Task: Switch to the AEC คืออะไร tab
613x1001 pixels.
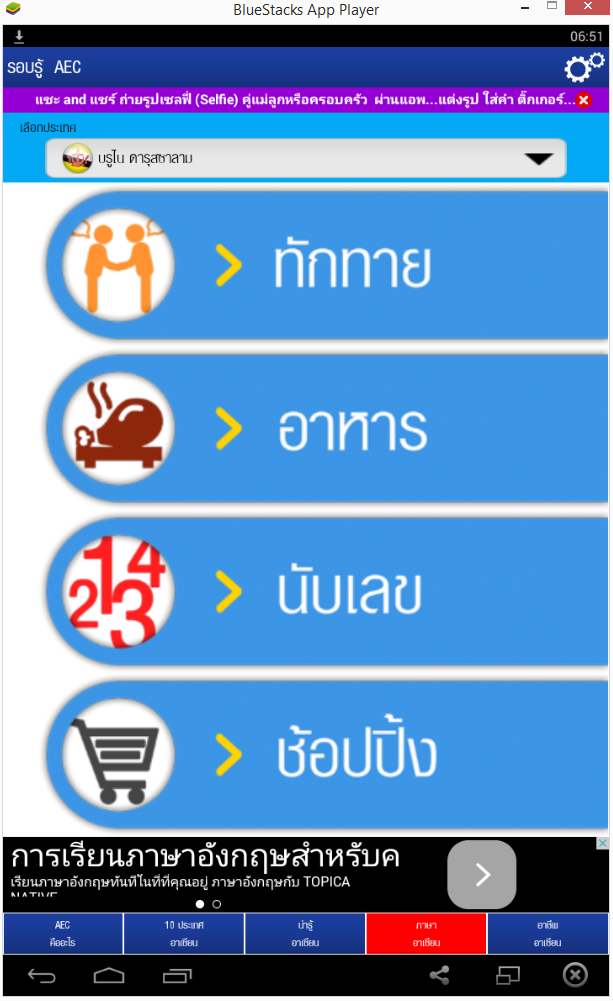Action: point(63,933)
